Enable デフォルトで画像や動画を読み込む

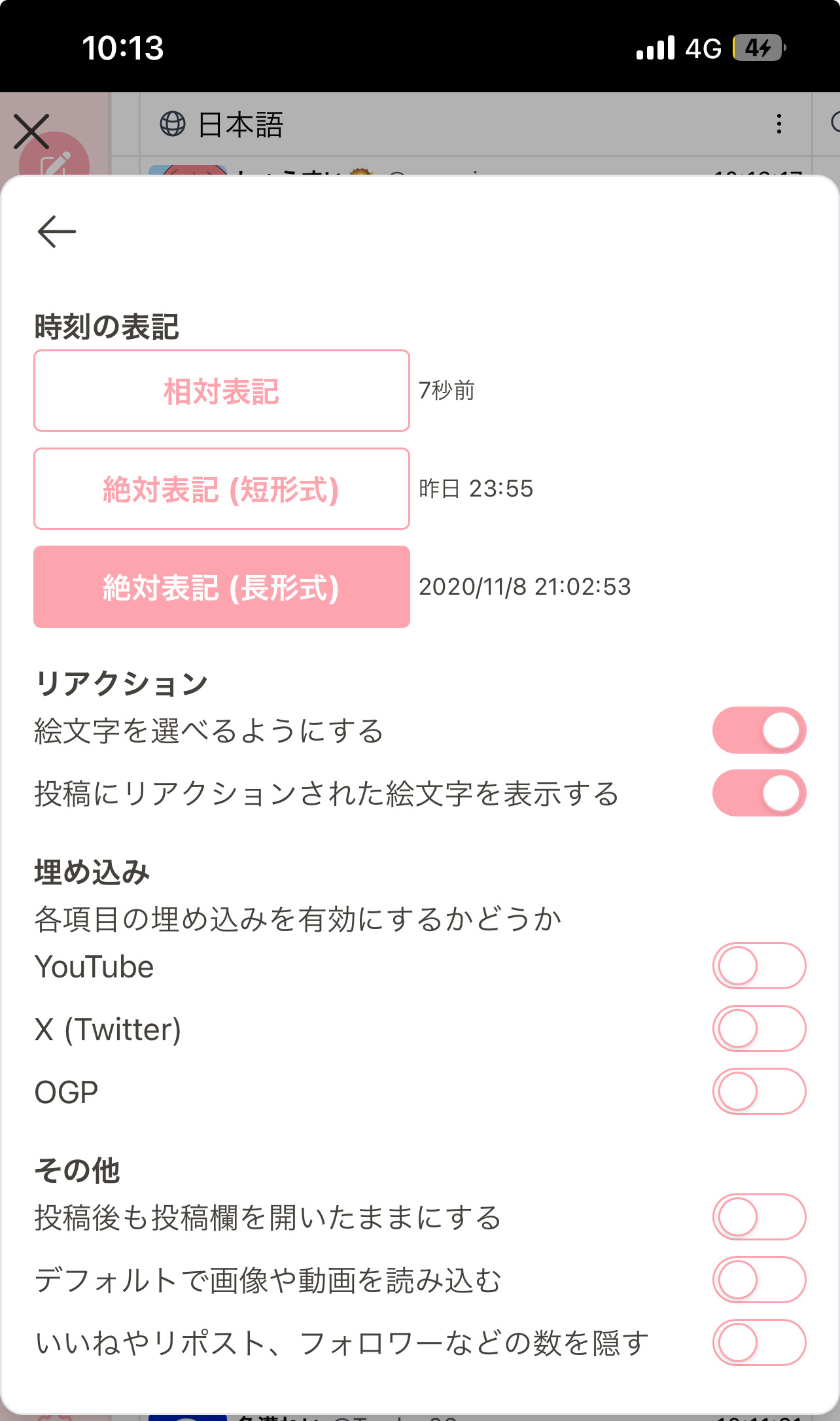pyautogui.click(x=759, y=1280)
